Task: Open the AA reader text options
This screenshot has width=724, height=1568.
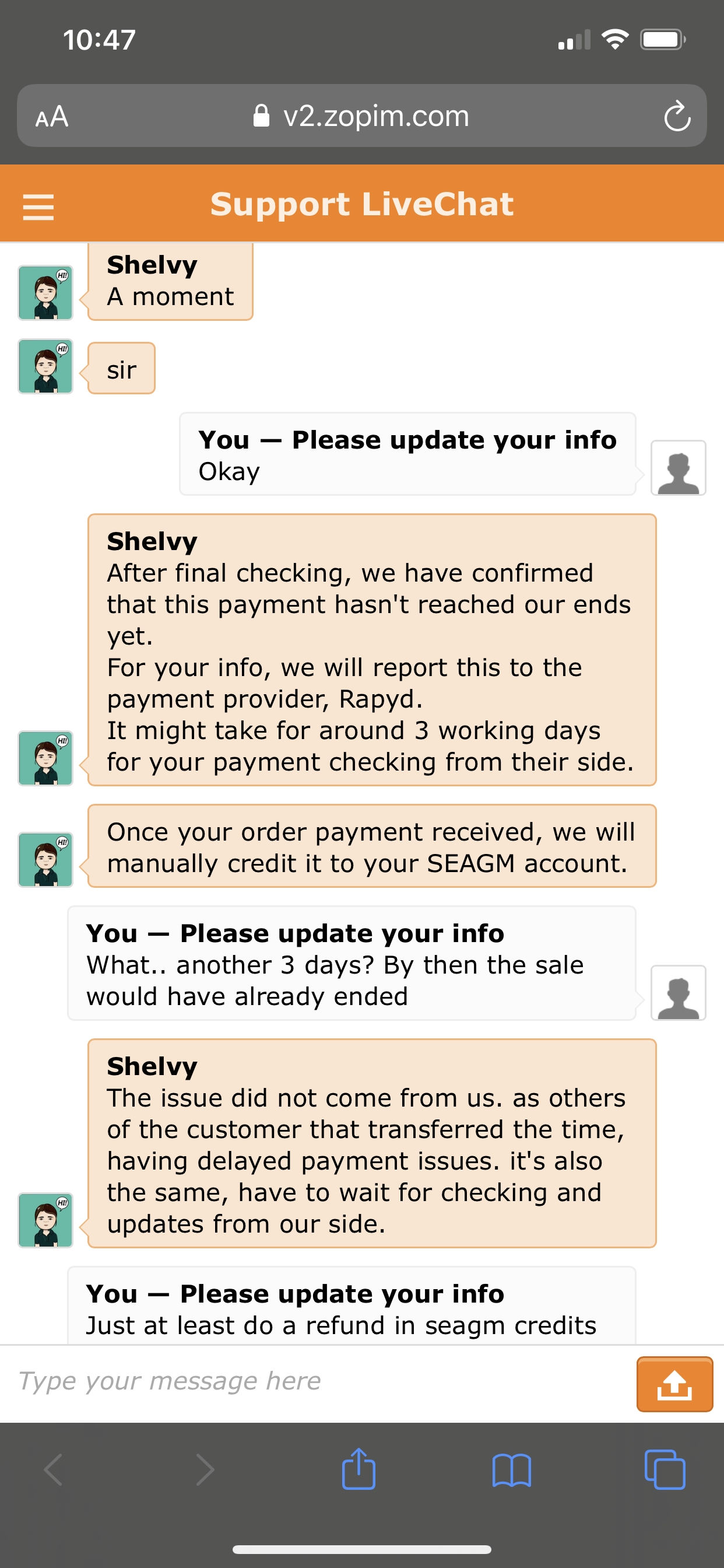Action: click(52, 116)
